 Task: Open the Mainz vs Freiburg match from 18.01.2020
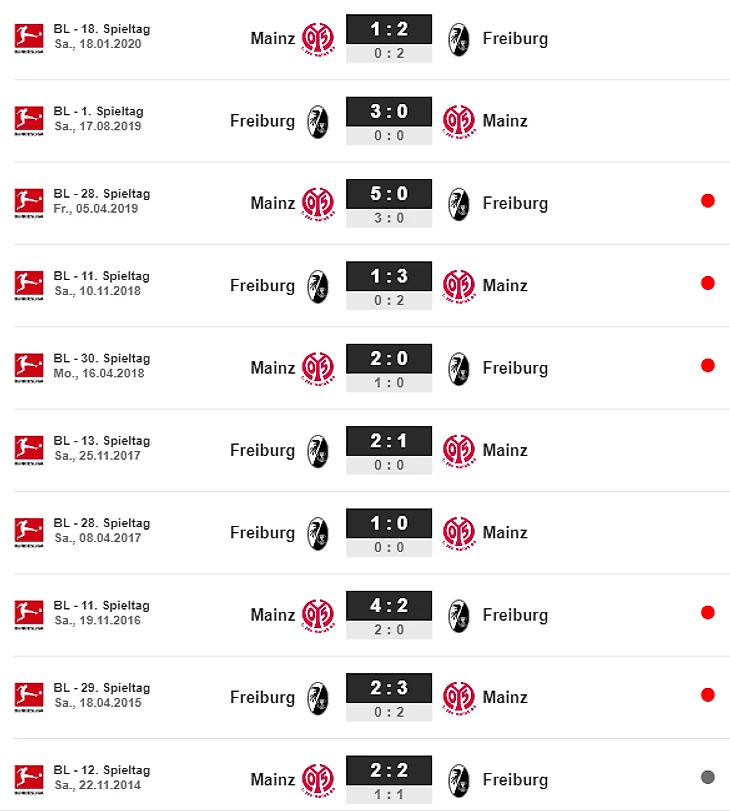(389, 31)
